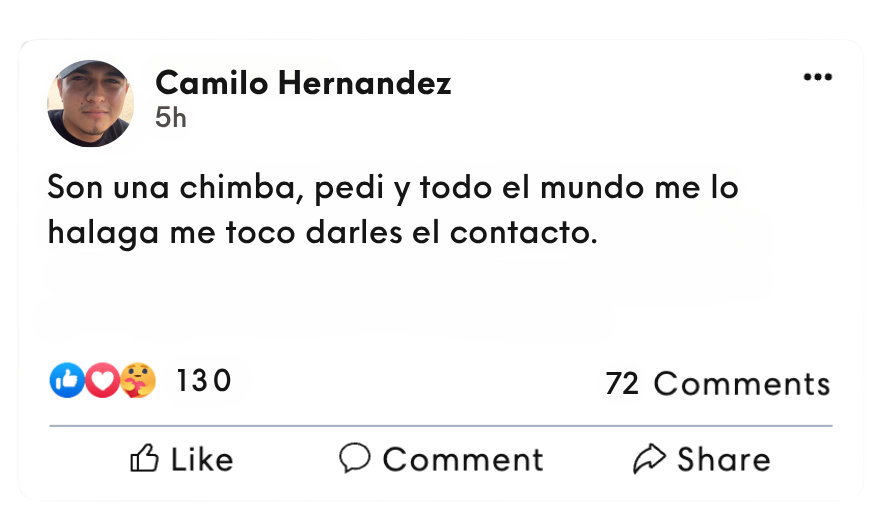See who reacted to the post

click(140, 381)
